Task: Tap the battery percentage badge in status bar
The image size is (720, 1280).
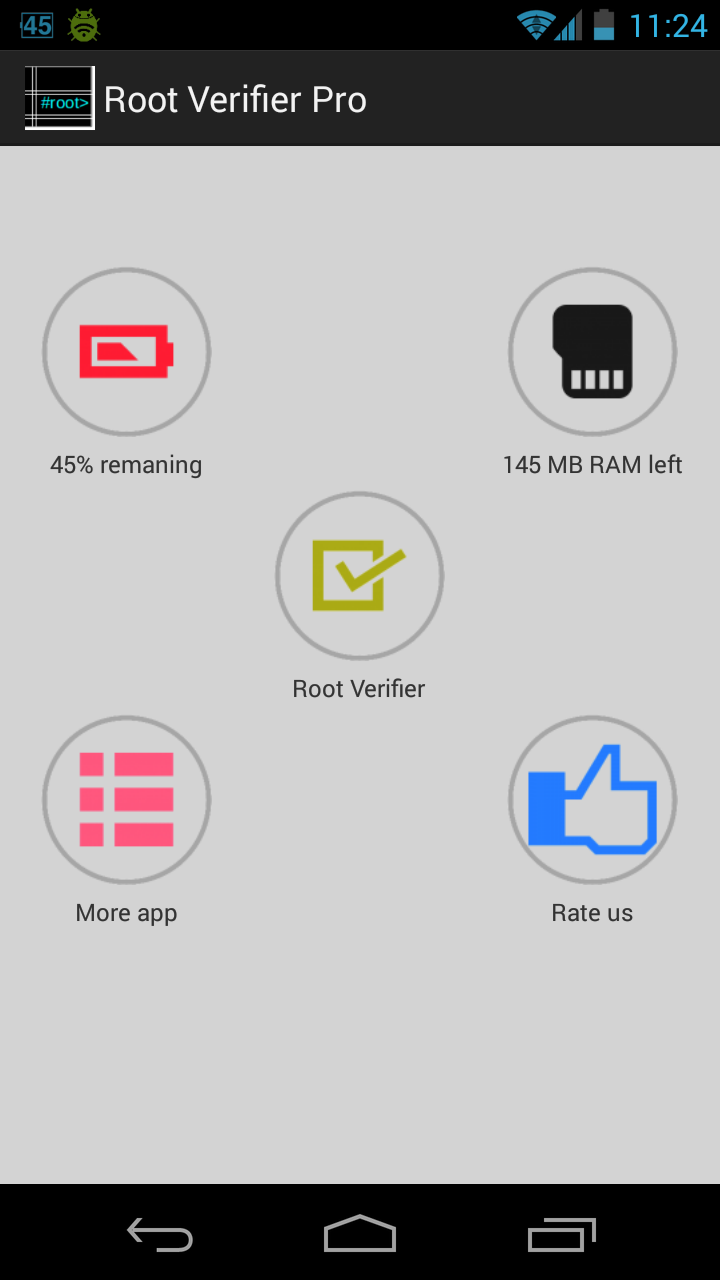Action: pyautogui.click(x=36, y=24)
